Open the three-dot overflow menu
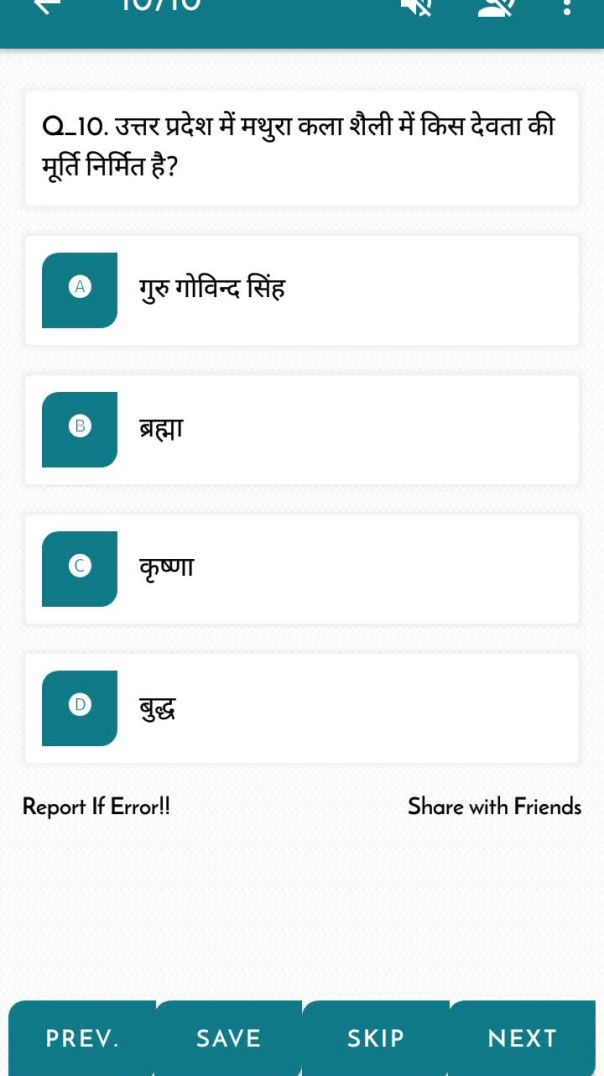 point(567,8)
